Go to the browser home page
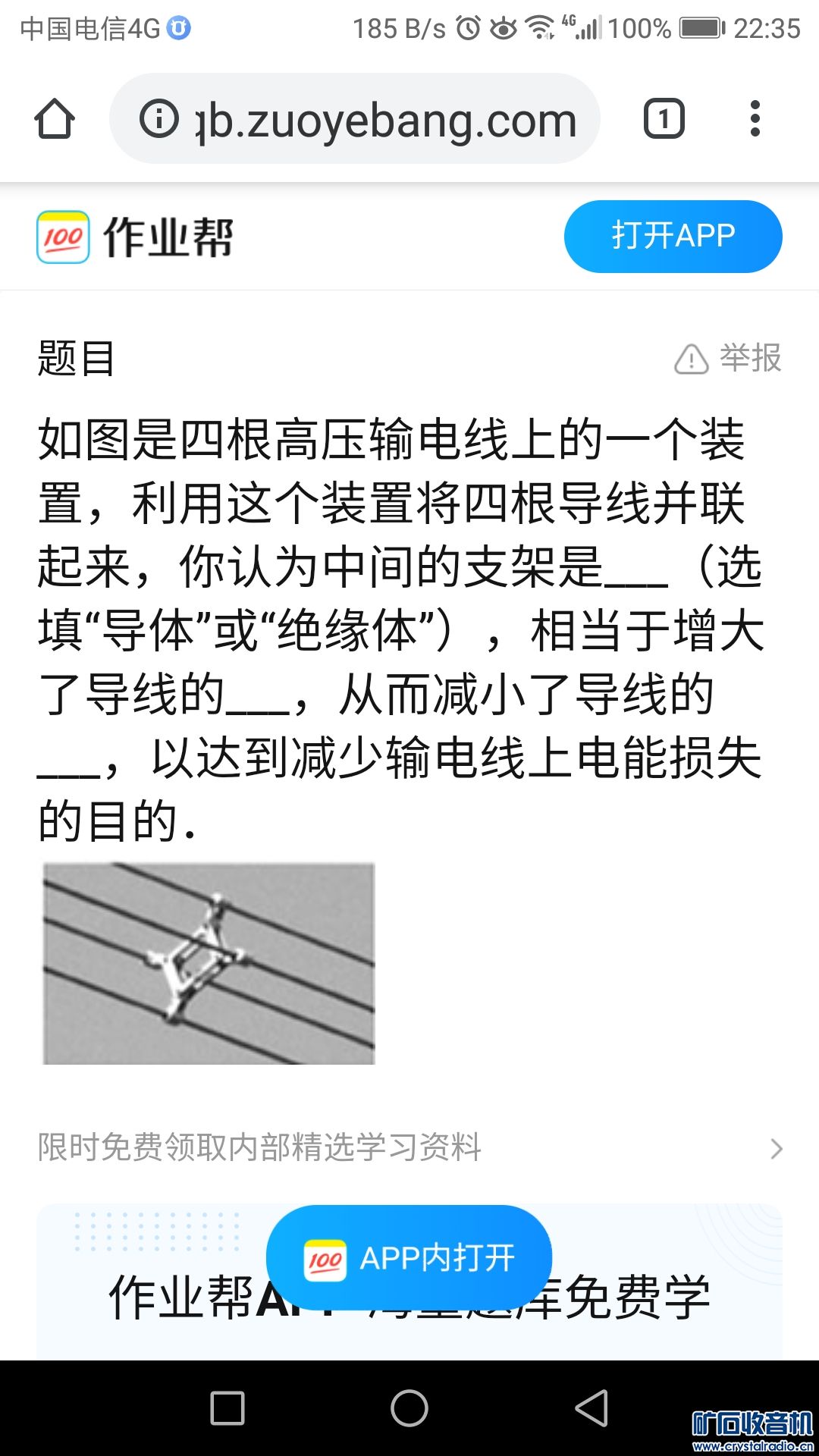819x1456 pixels. (x=55, y=119)
